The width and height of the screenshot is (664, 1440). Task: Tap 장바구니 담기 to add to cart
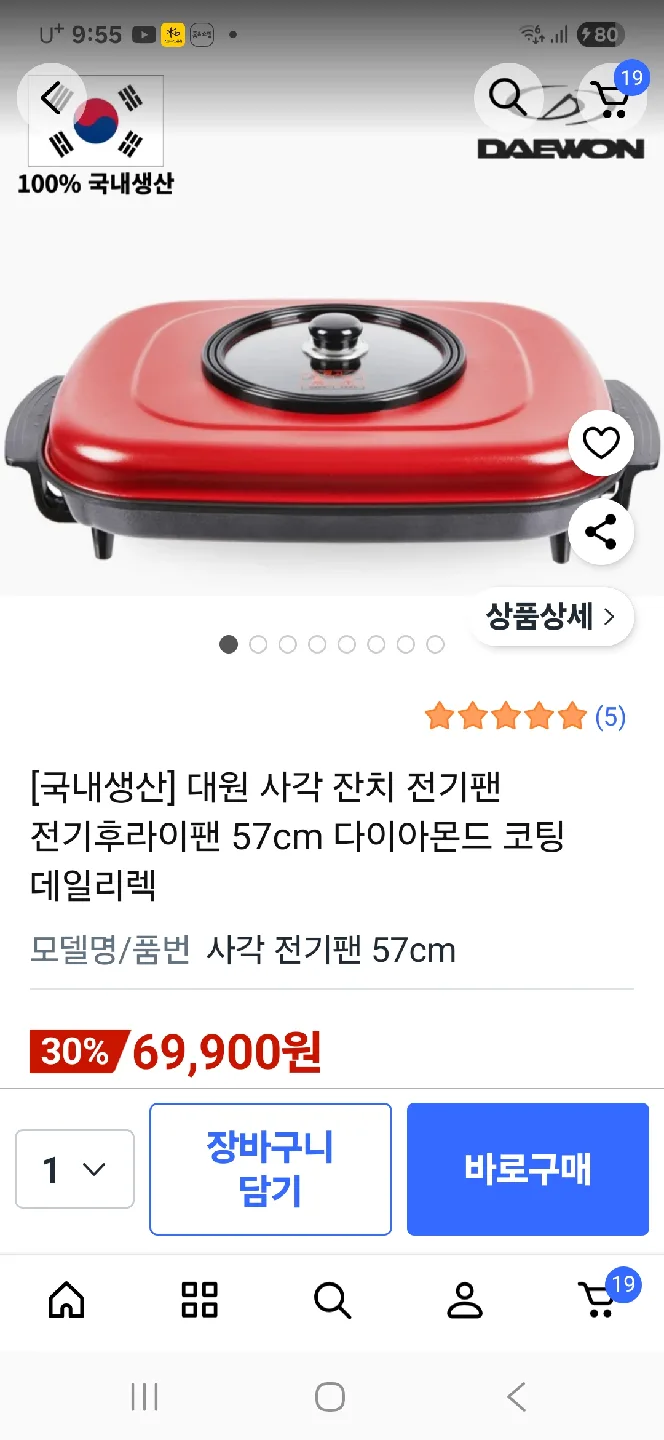(270, 1169)
